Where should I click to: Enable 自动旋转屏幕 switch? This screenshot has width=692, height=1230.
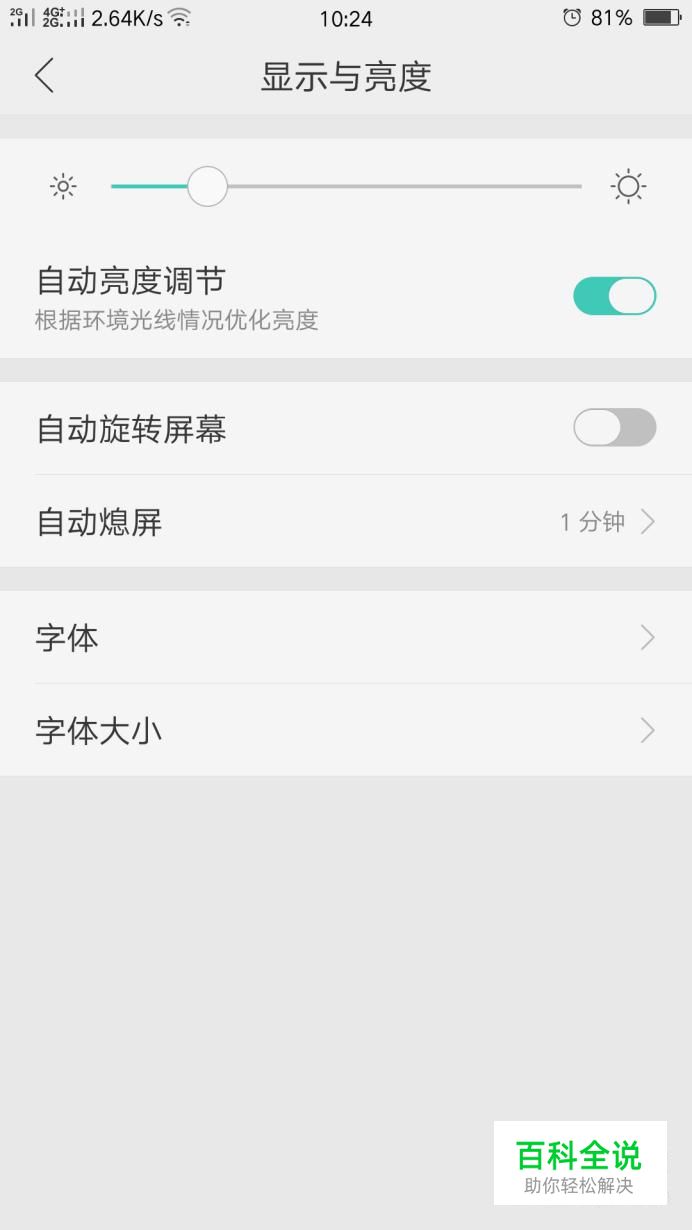pyautogui.click(x=614, y=427)
